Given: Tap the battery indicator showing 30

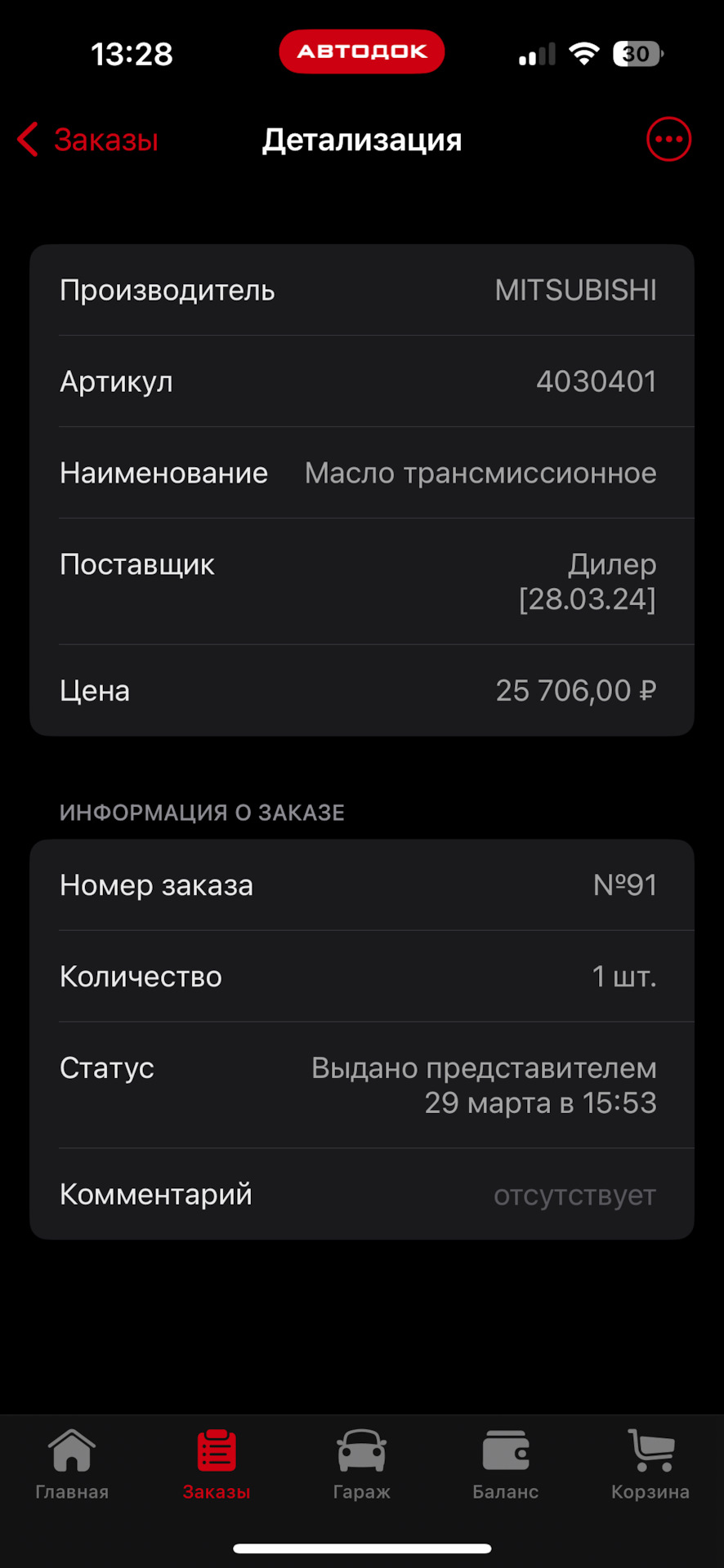Looking at the screenshot, I should 636,52.
